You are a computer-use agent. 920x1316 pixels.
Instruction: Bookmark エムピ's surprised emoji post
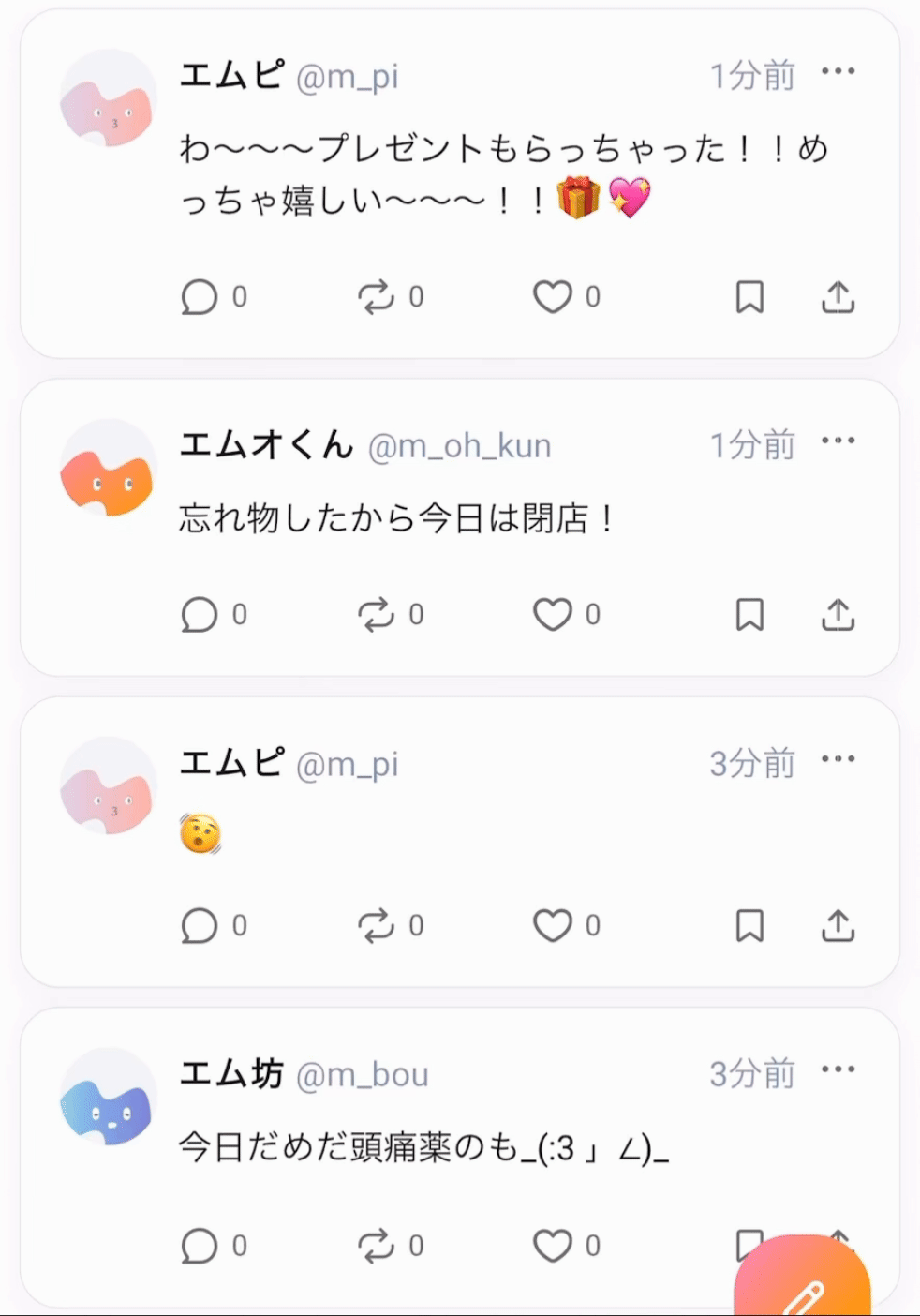(x=749, y=926)
